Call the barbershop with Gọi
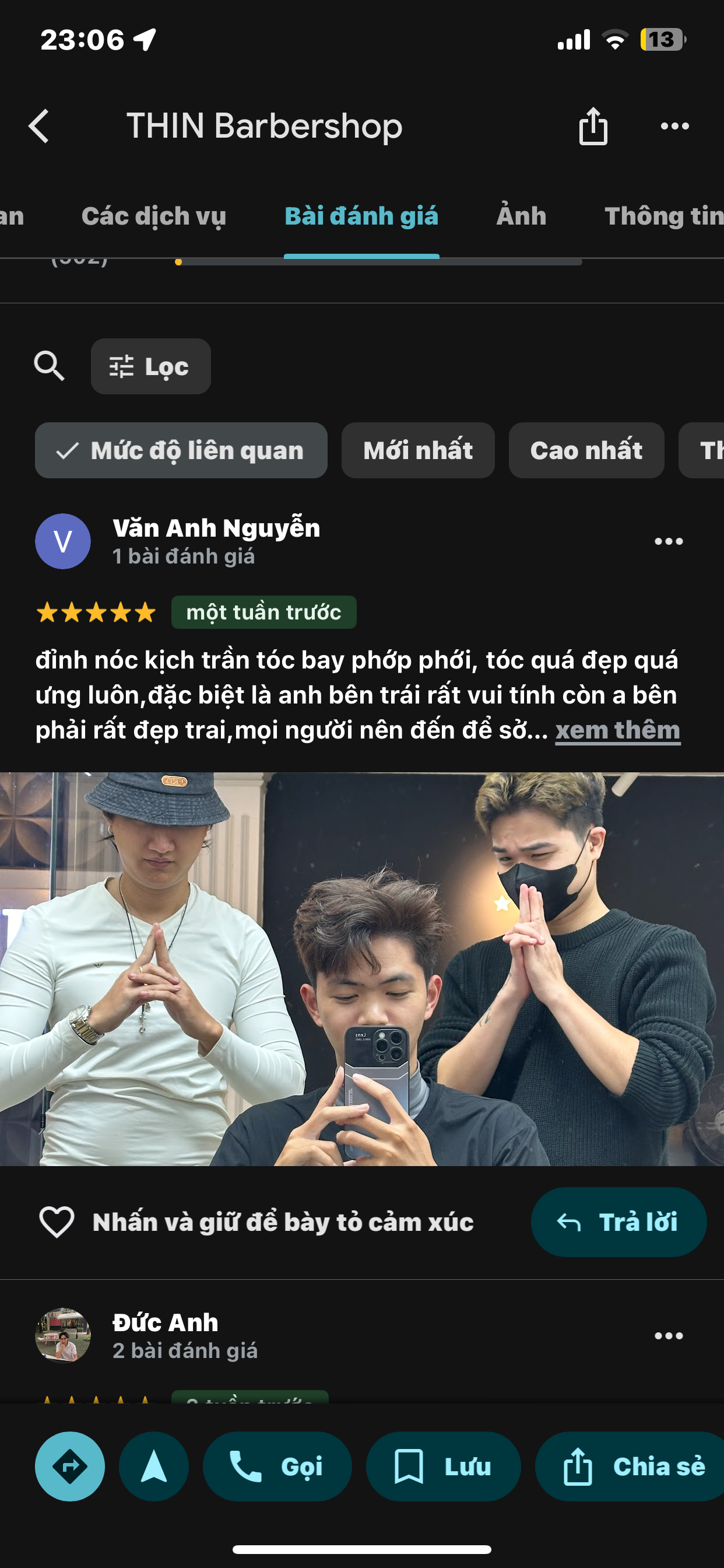 click(x=277, y=1466)
